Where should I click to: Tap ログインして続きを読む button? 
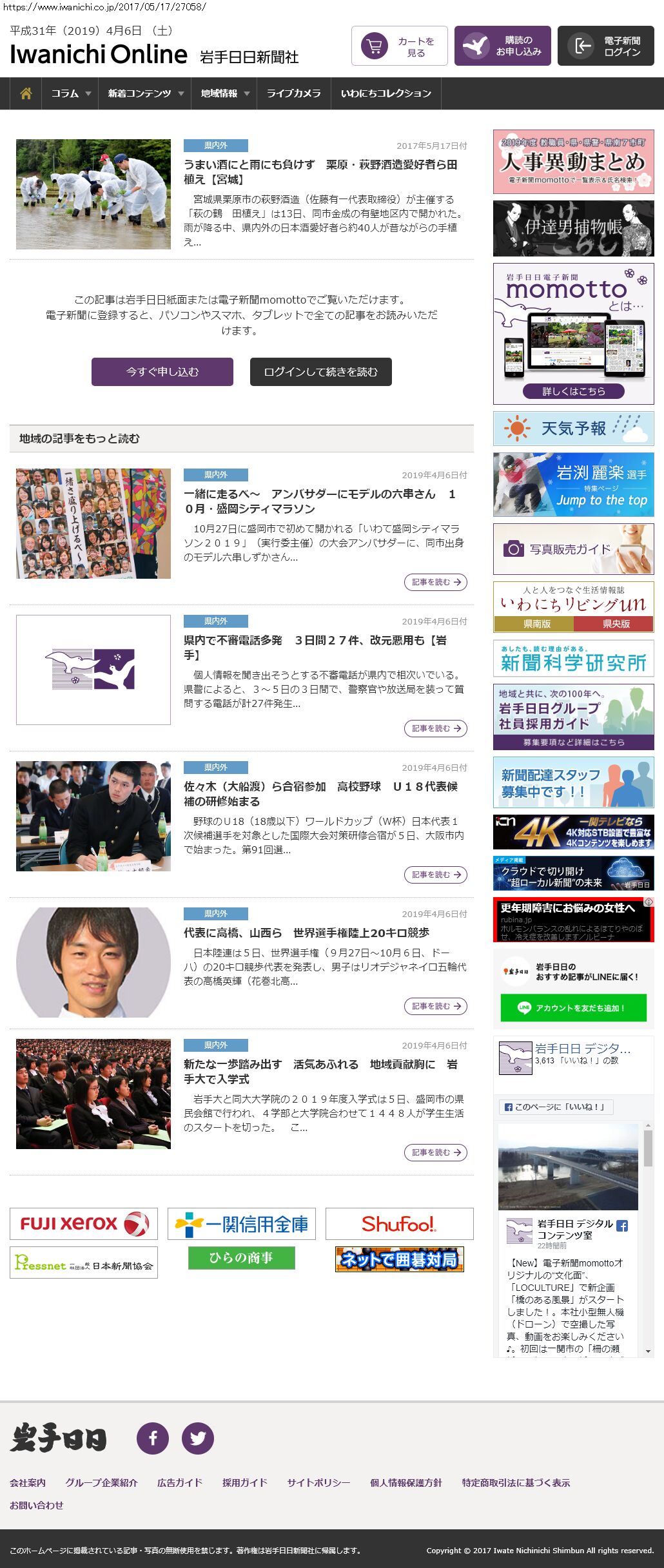pos(320,372)
